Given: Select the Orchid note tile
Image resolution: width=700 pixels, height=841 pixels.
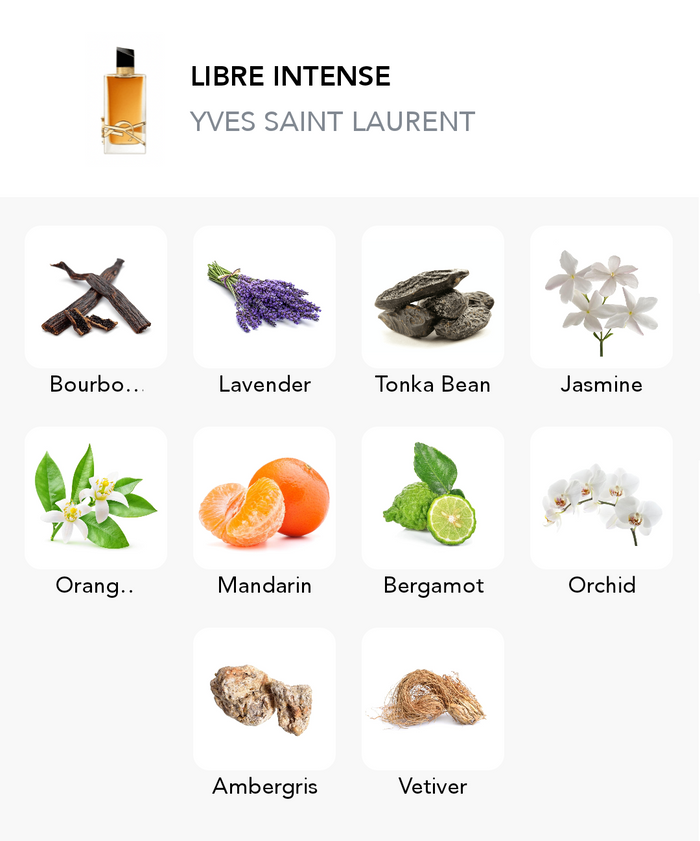Looking at the screenshot, I should [x=601, y=498].
